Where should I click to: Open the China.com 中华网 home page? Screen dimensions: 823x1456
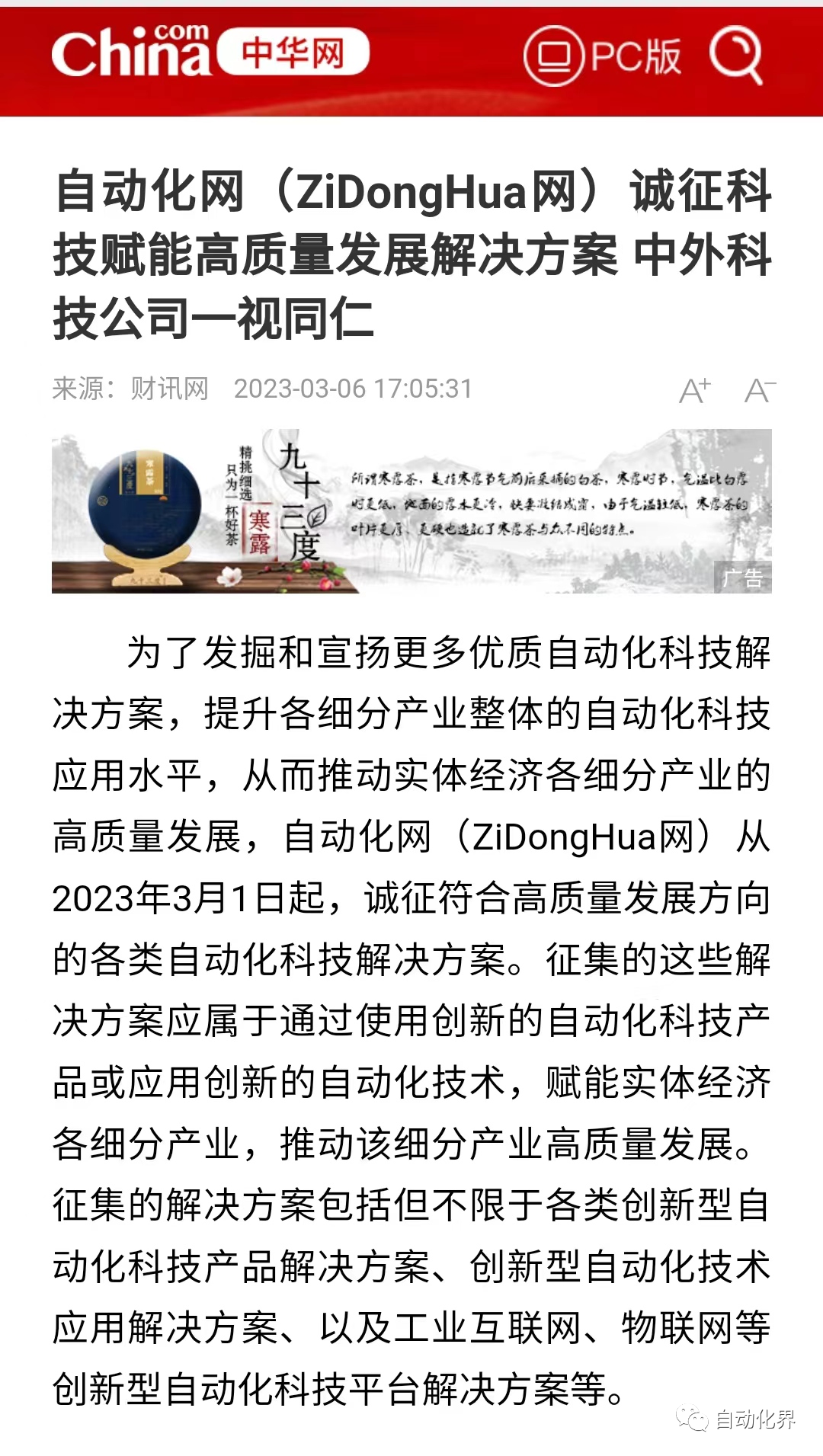click(210, 53)
